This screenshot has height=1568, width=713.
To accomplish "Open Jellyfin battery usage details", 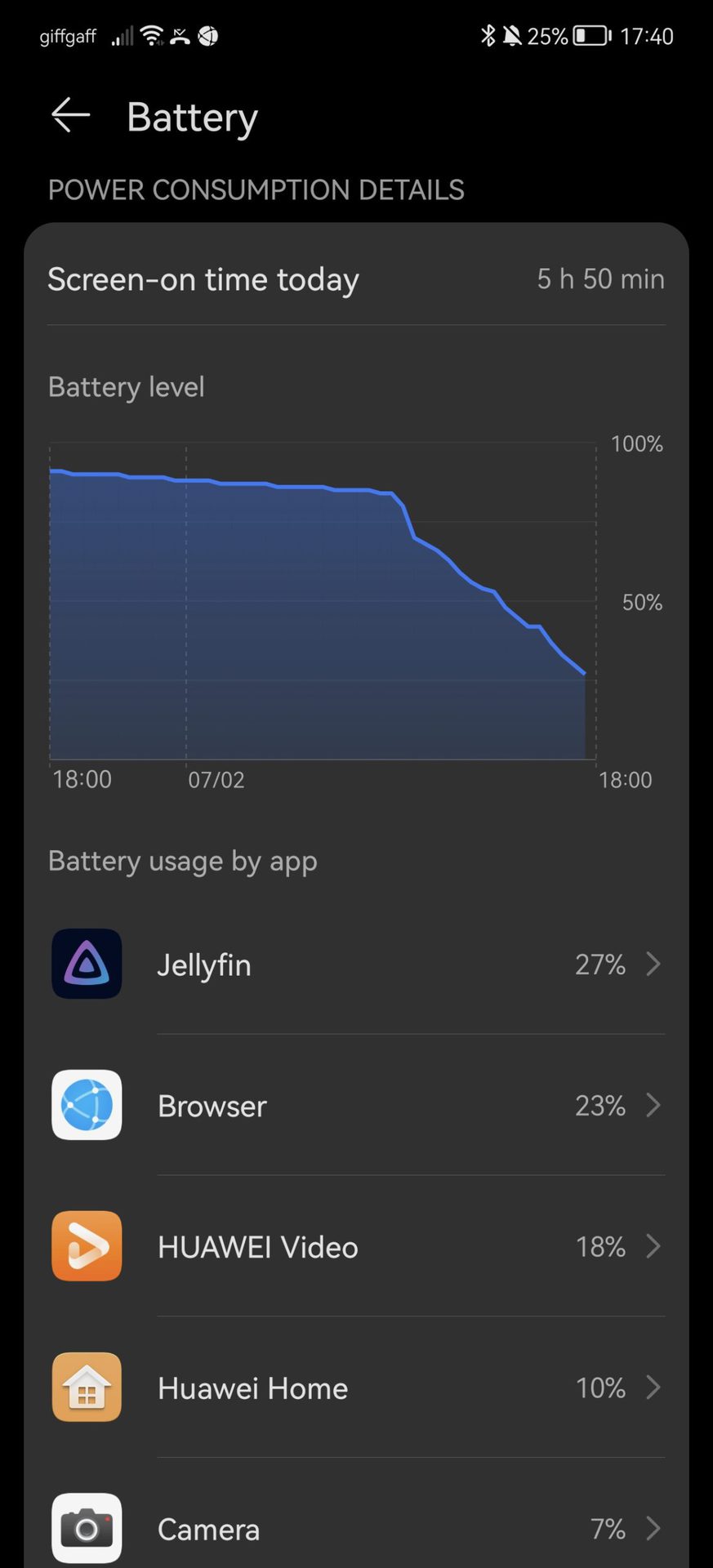I will 357,964.
